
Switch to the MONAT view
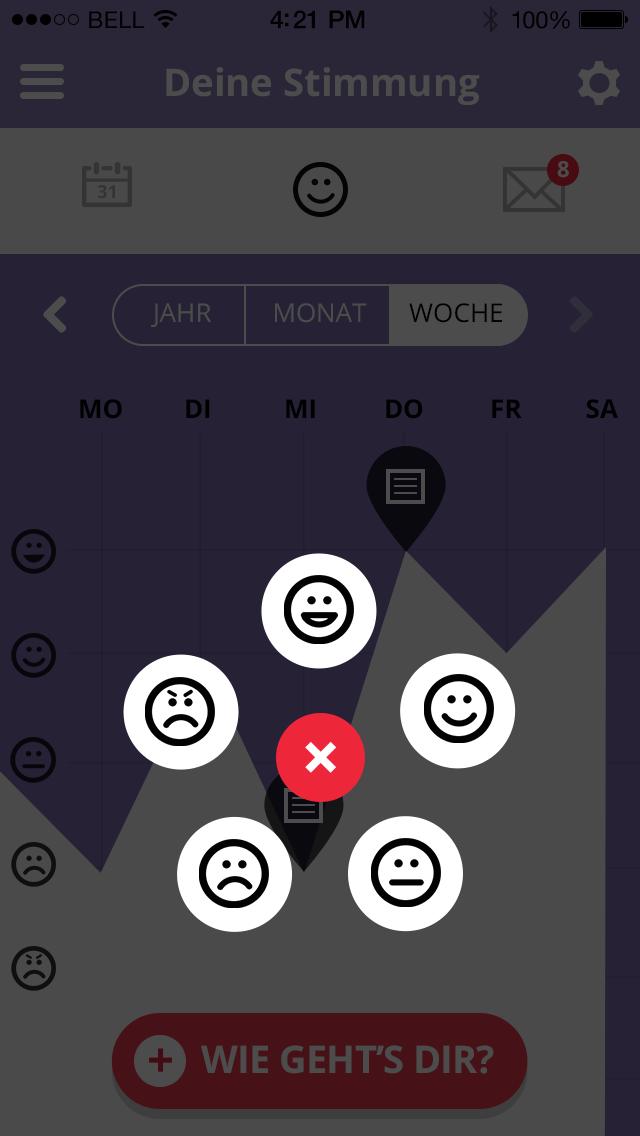[x=318, y=314]
